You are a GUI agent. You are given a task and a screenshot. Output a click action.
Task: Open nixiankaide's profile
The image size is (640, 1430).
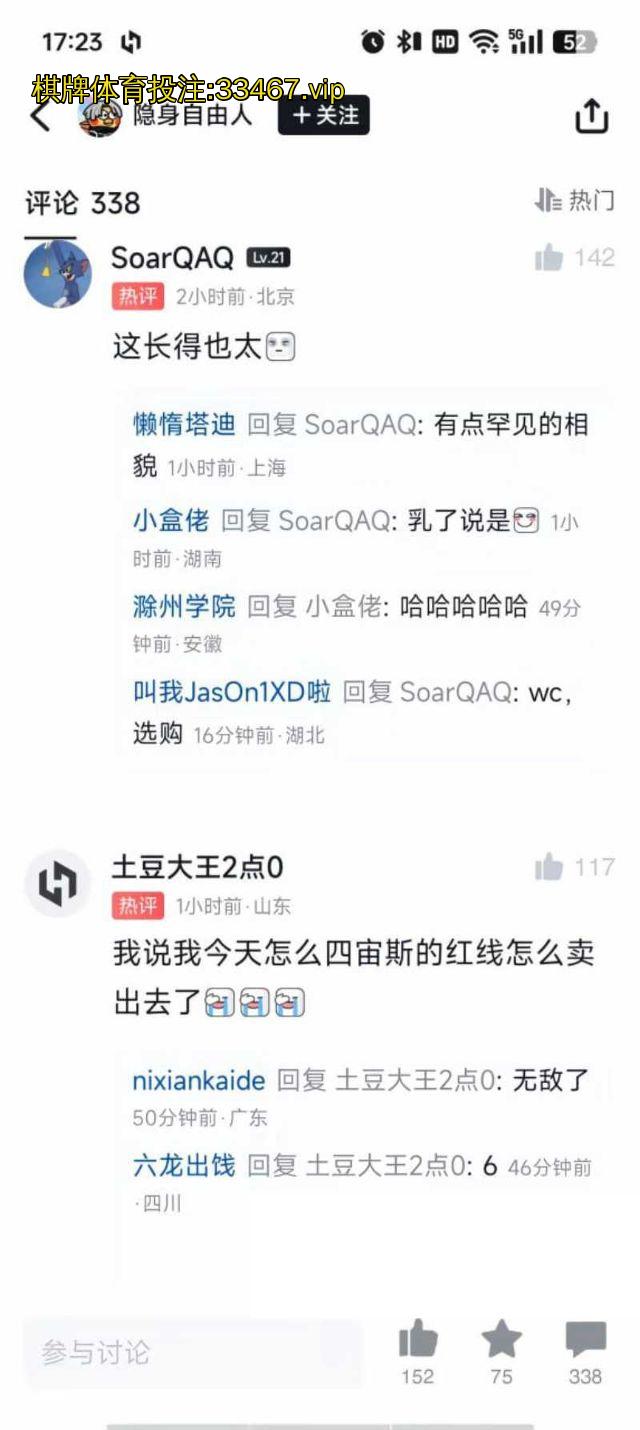pyautogui.click(x=198, y=1080)
